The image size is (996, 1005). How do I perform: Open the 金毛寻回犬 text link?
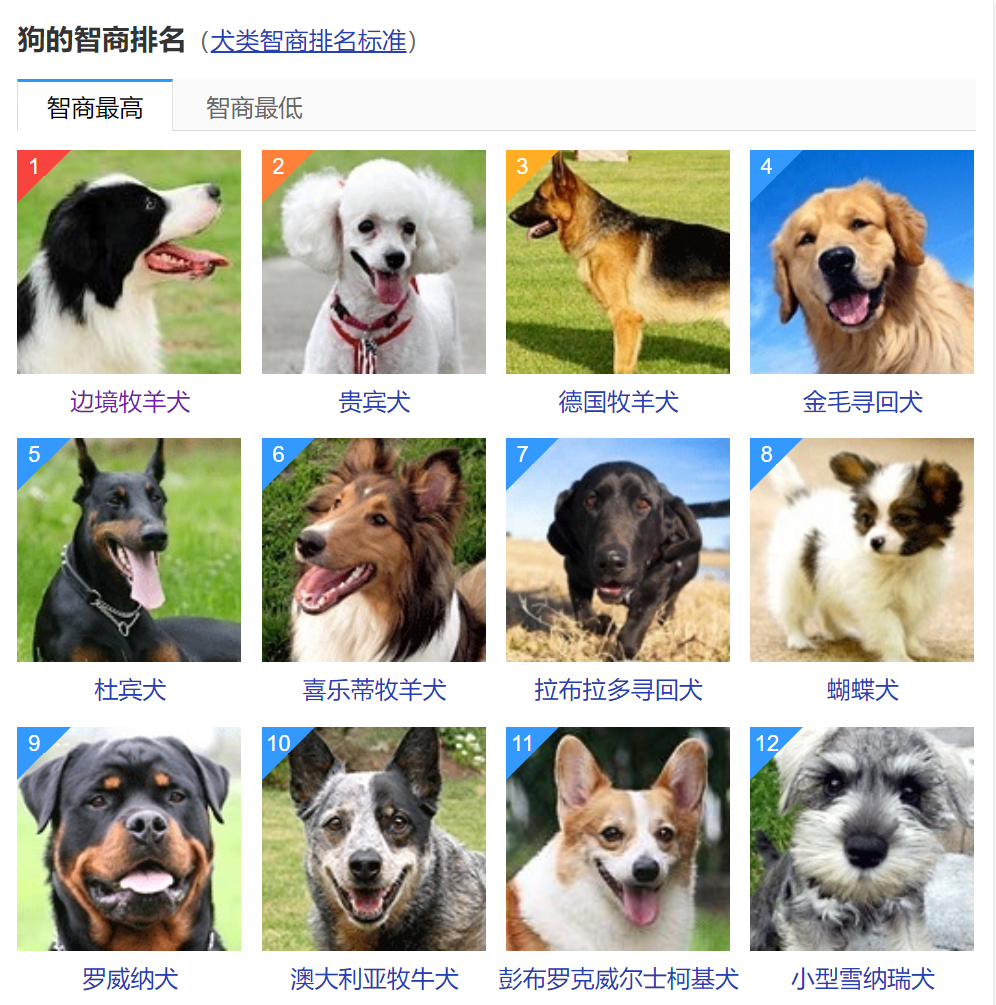pyautogui.click(x=862, y=402)
